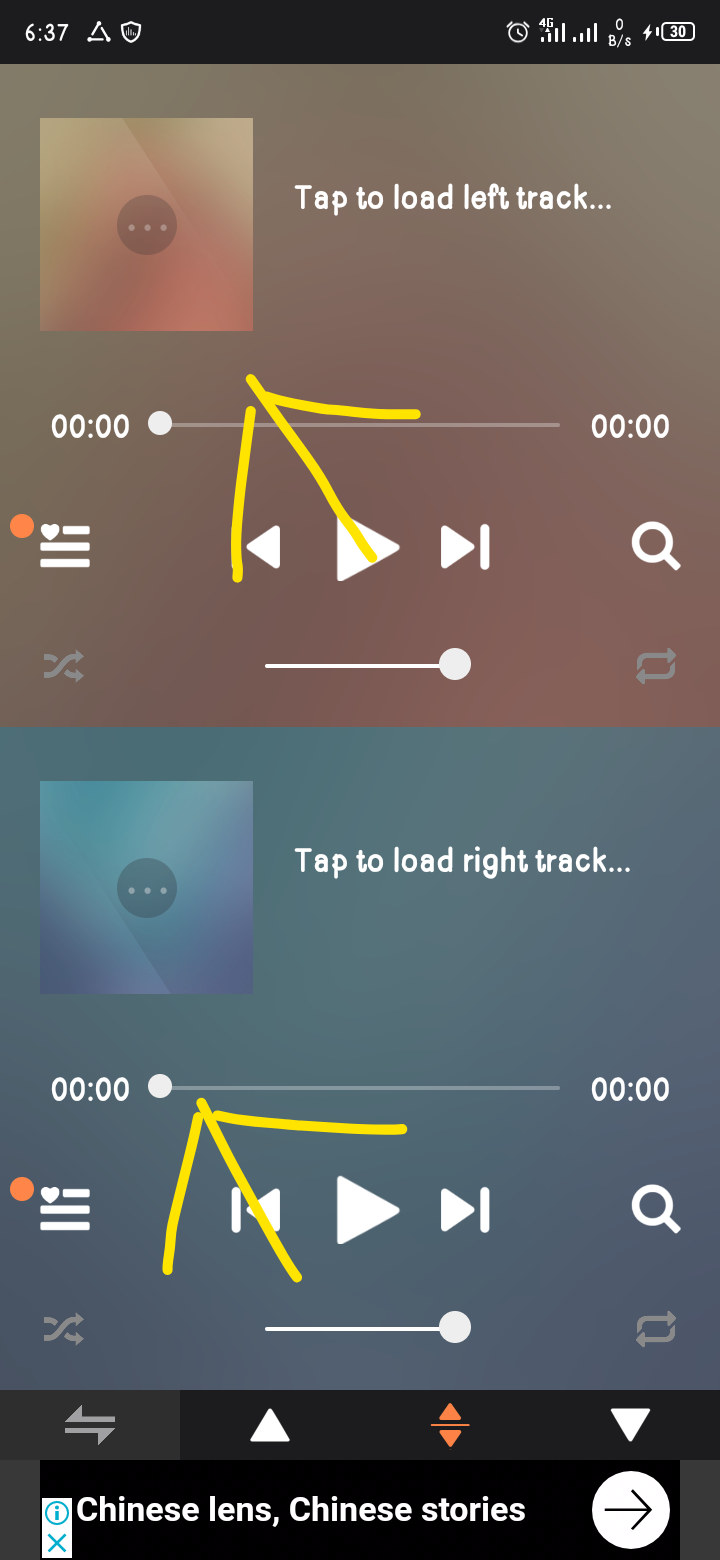Open right track favorites playlist
This screenshot has height=1560, width=720.
pyautogui.click(x=65, y=1210)
